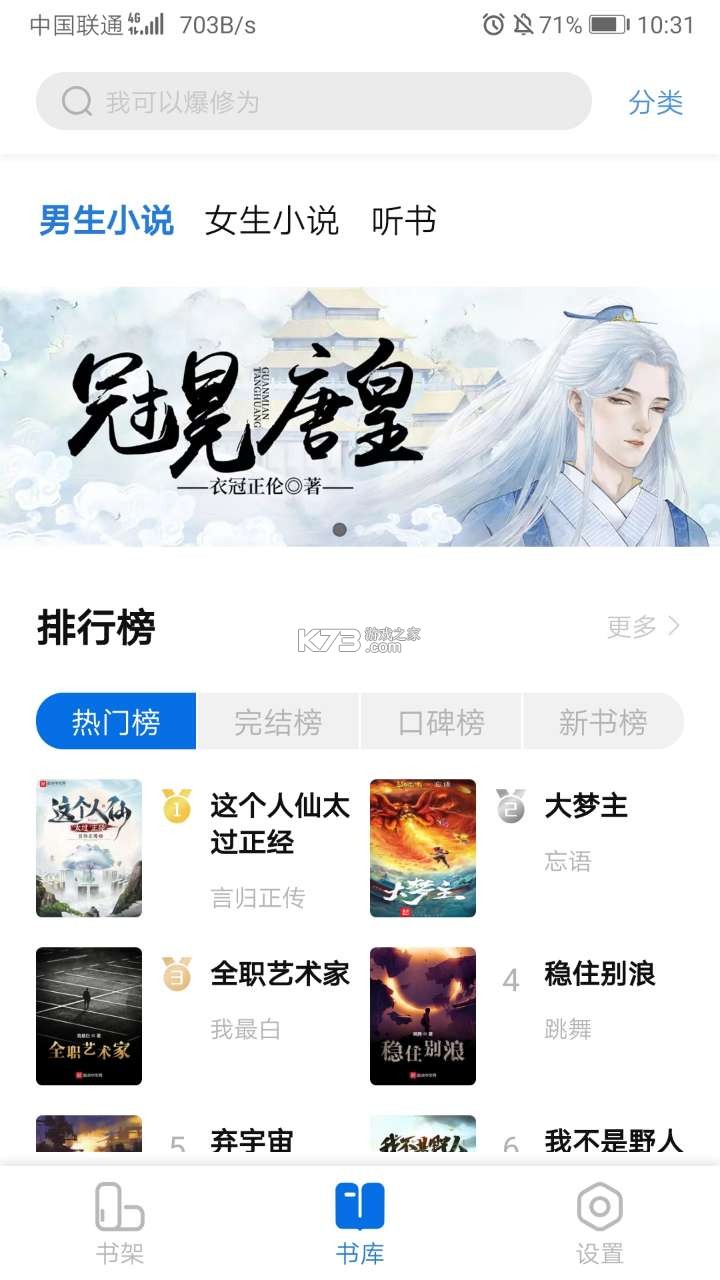Switch to the 听书 tab
This screenshot has height=1280, width=720.
coord(404,220)
